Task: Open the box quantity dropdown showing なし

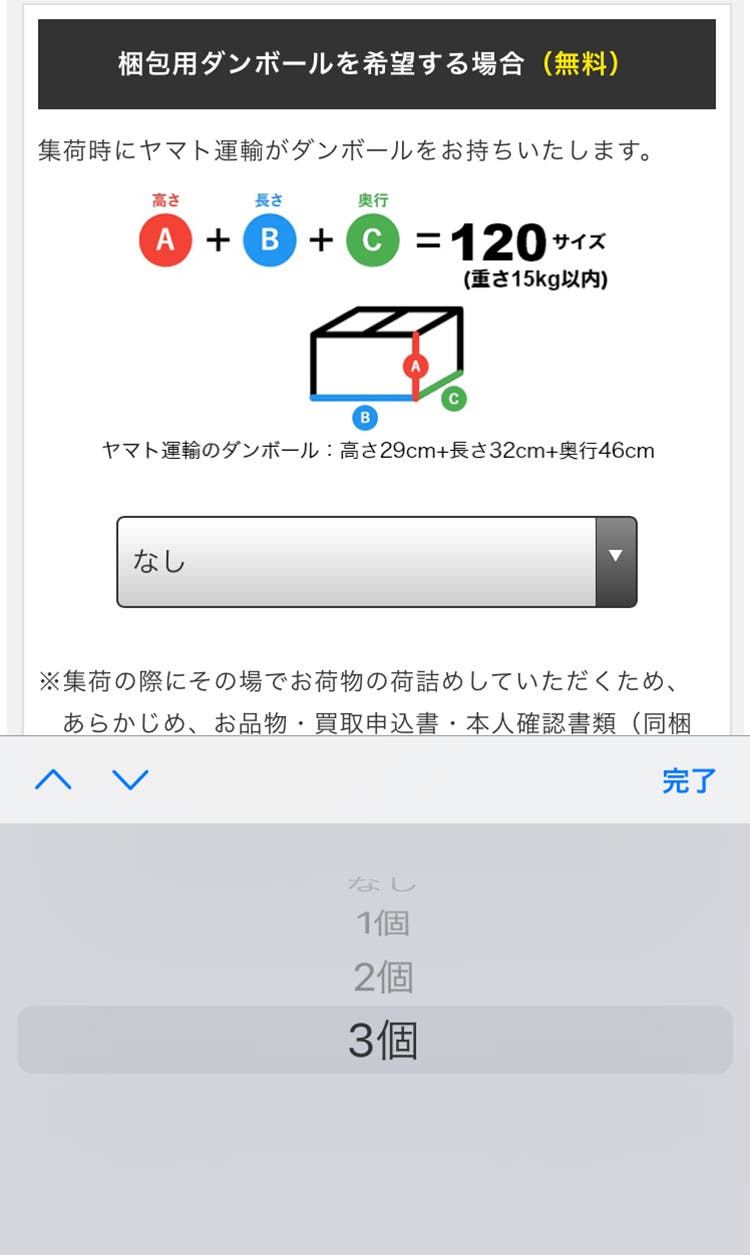Action: tap(376, 561)
